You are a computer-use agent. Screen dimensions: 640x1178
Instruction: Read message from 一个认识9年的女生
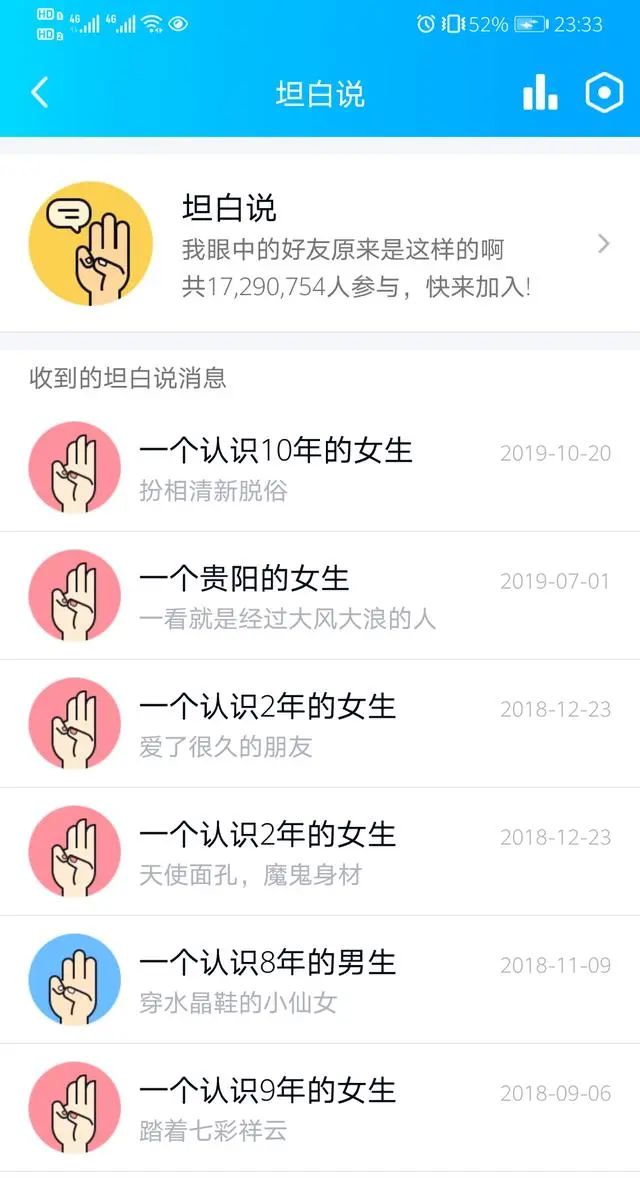tap(320, 1108)
